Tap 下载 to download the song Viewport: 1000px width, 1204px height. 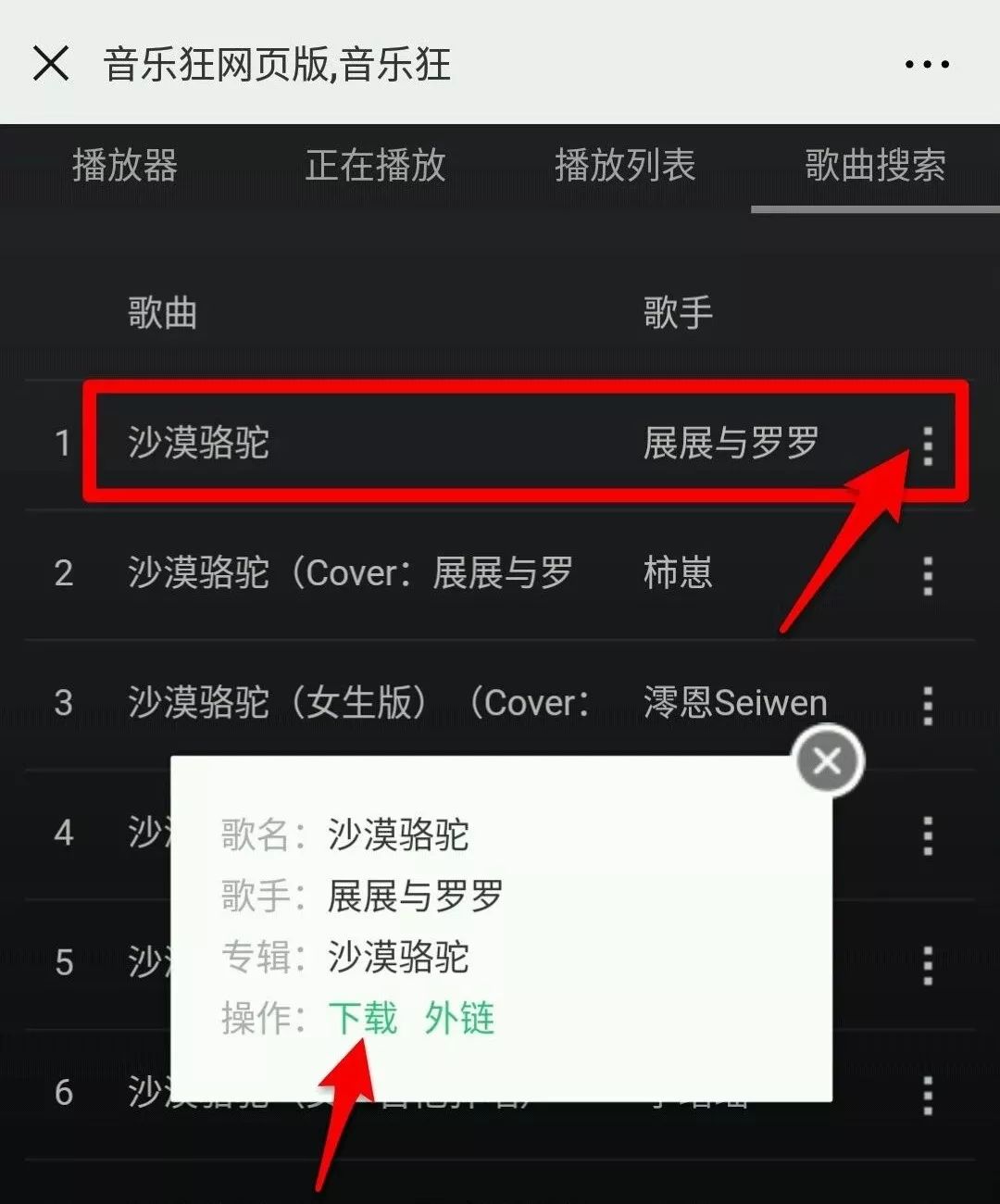click(362, 1018)
